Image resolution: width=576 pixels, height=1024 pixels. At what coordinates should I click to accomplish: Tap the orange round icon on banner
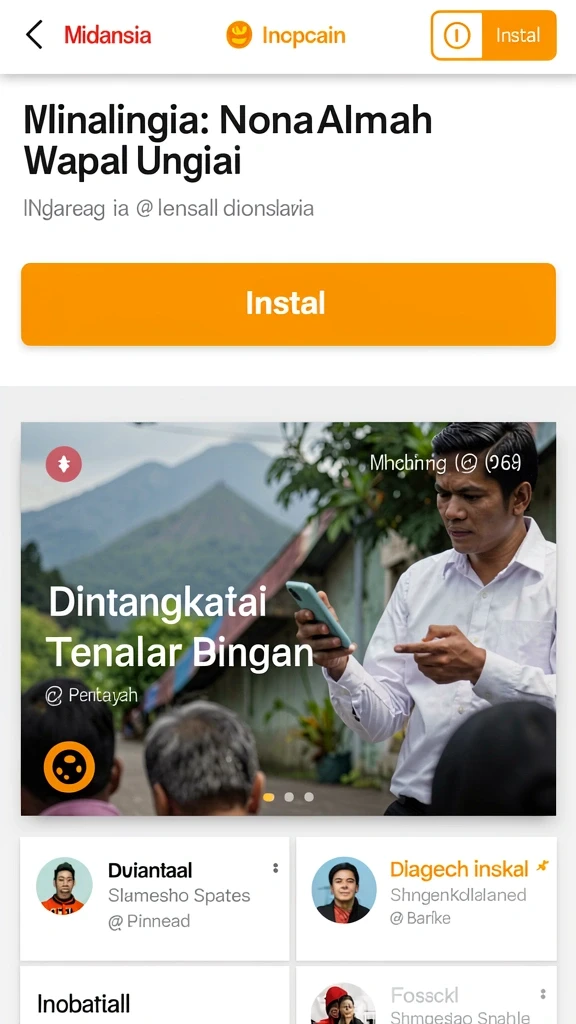(69, 767)
